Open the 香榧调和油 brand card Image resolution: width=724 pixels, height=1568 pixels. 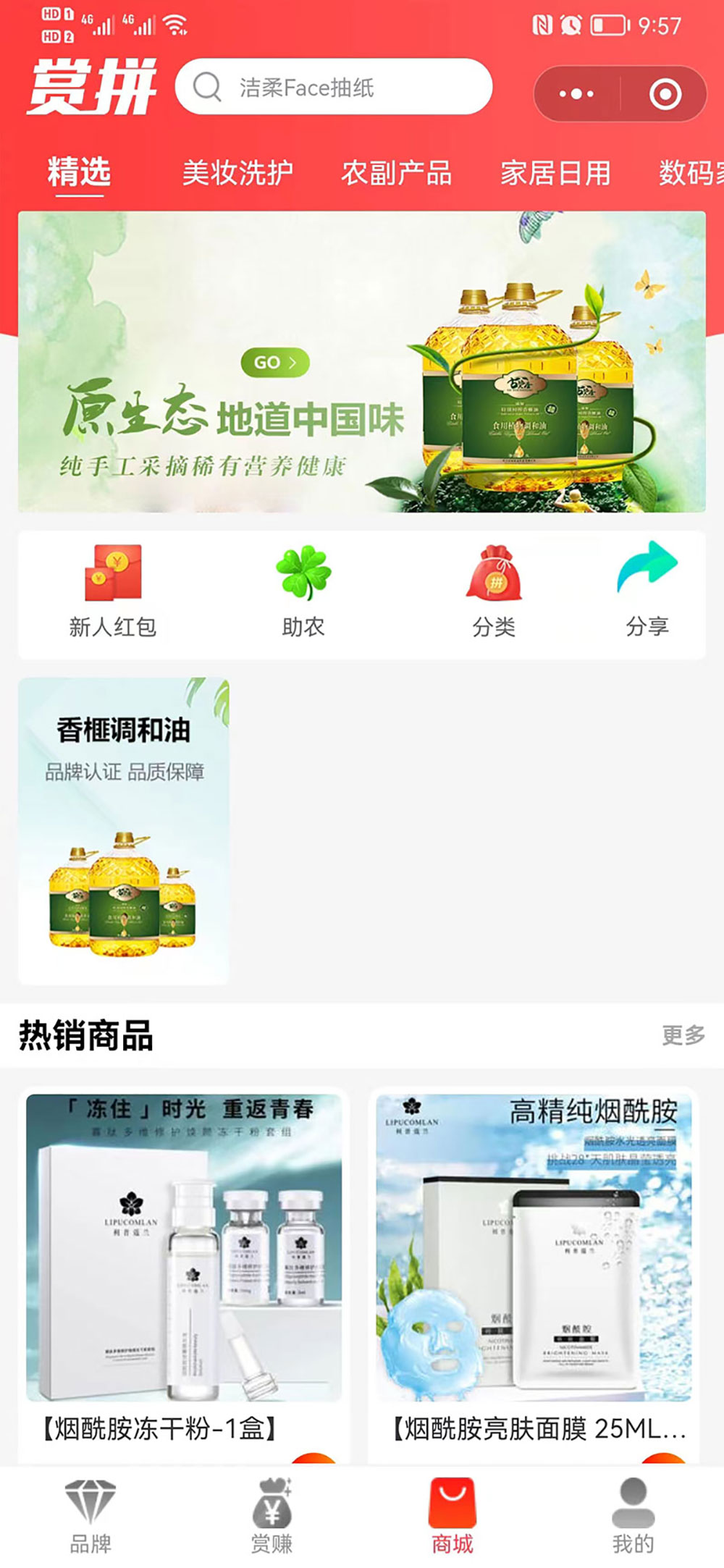point(124,830)
